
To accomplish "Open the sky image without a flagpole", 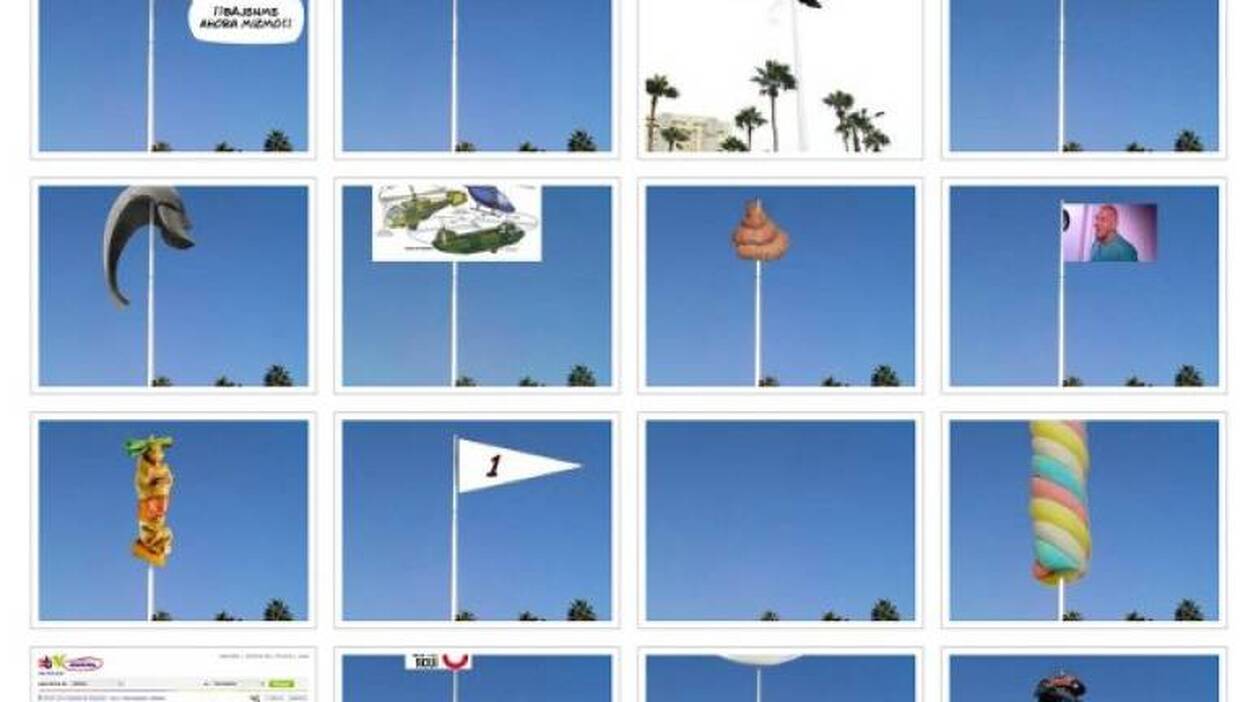I will click(x=780, y=520).
